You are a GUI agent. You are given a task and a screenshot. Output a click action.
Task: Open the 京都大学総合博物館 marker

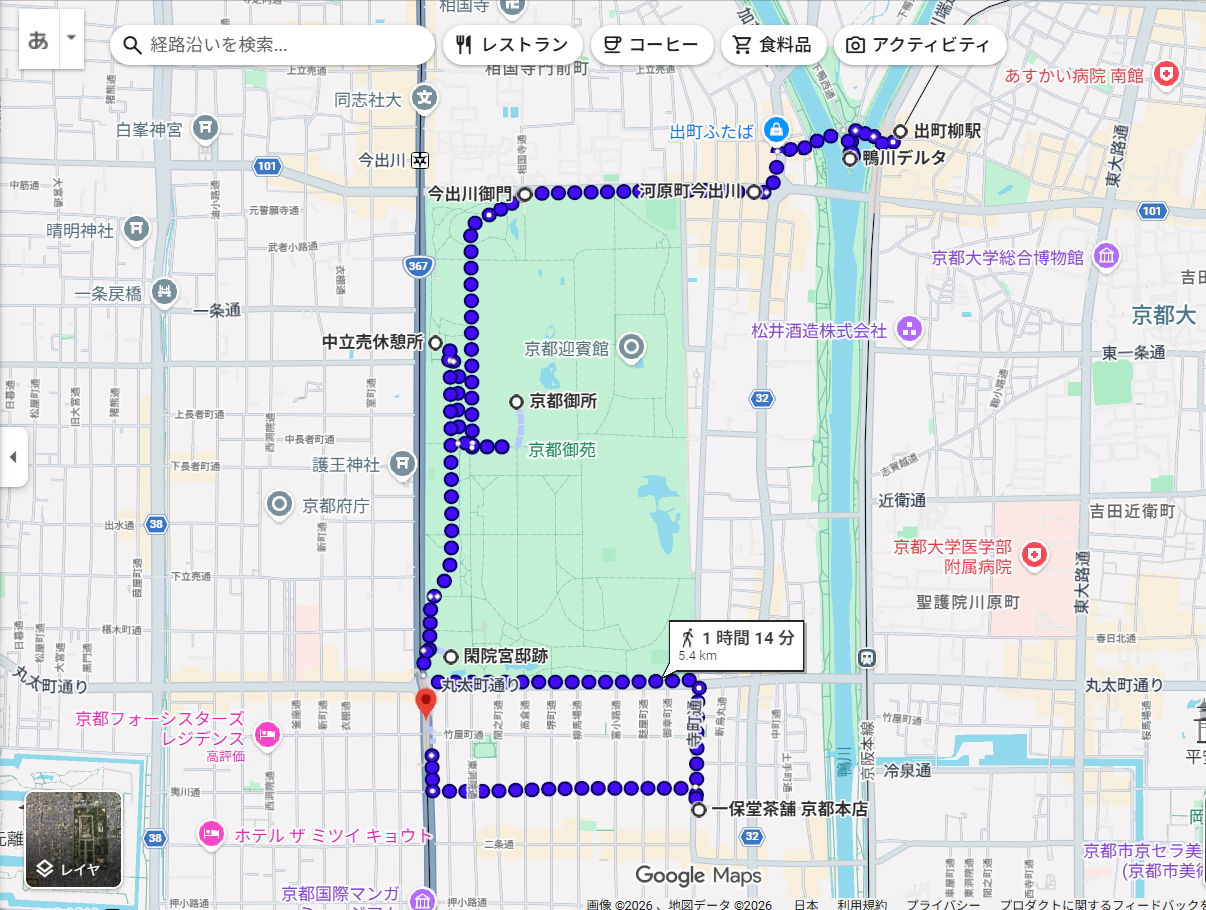[x=1106, y=257]
